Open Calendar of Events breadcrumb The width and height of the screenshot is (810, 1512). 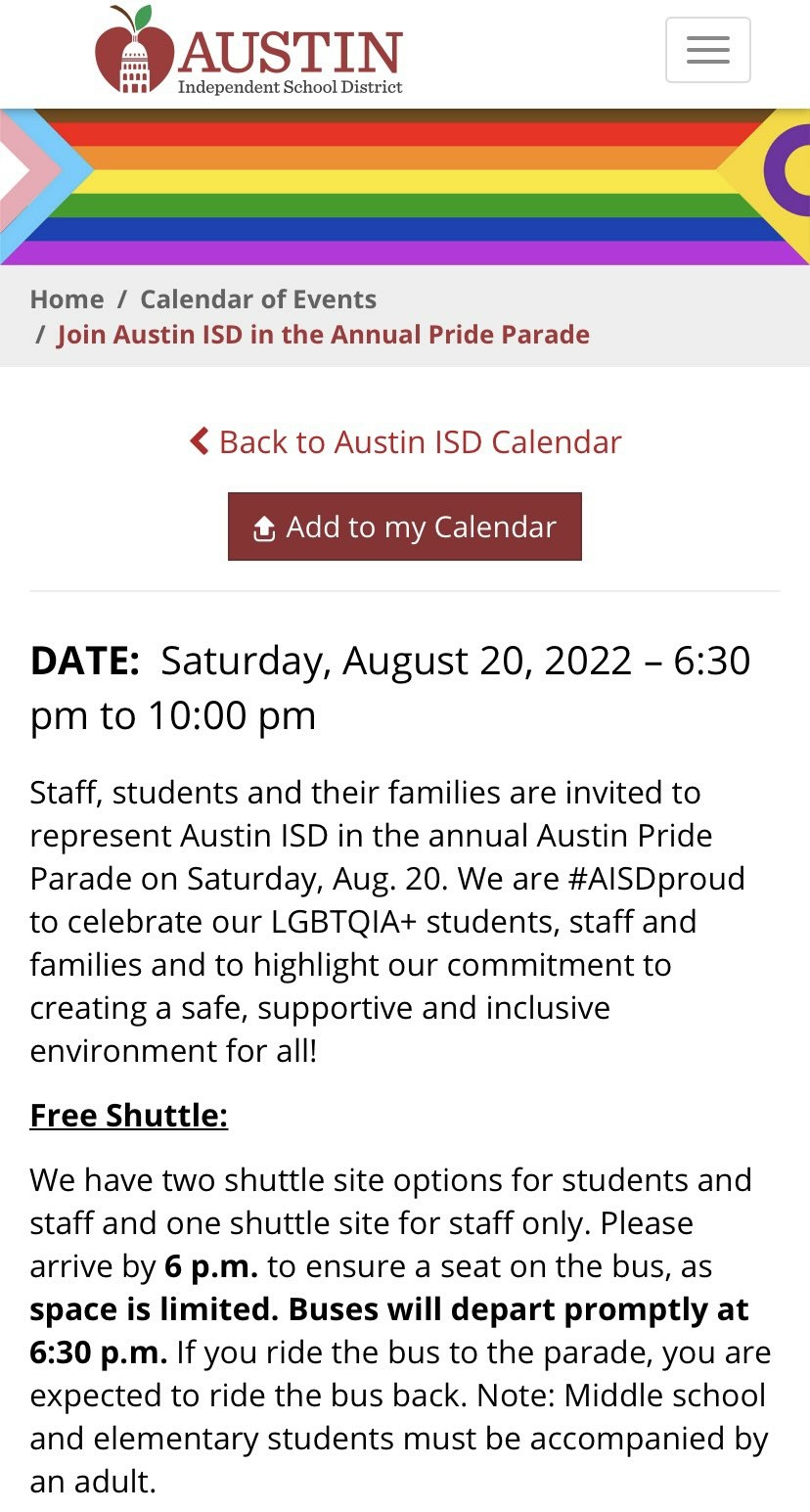coord(258,299)
